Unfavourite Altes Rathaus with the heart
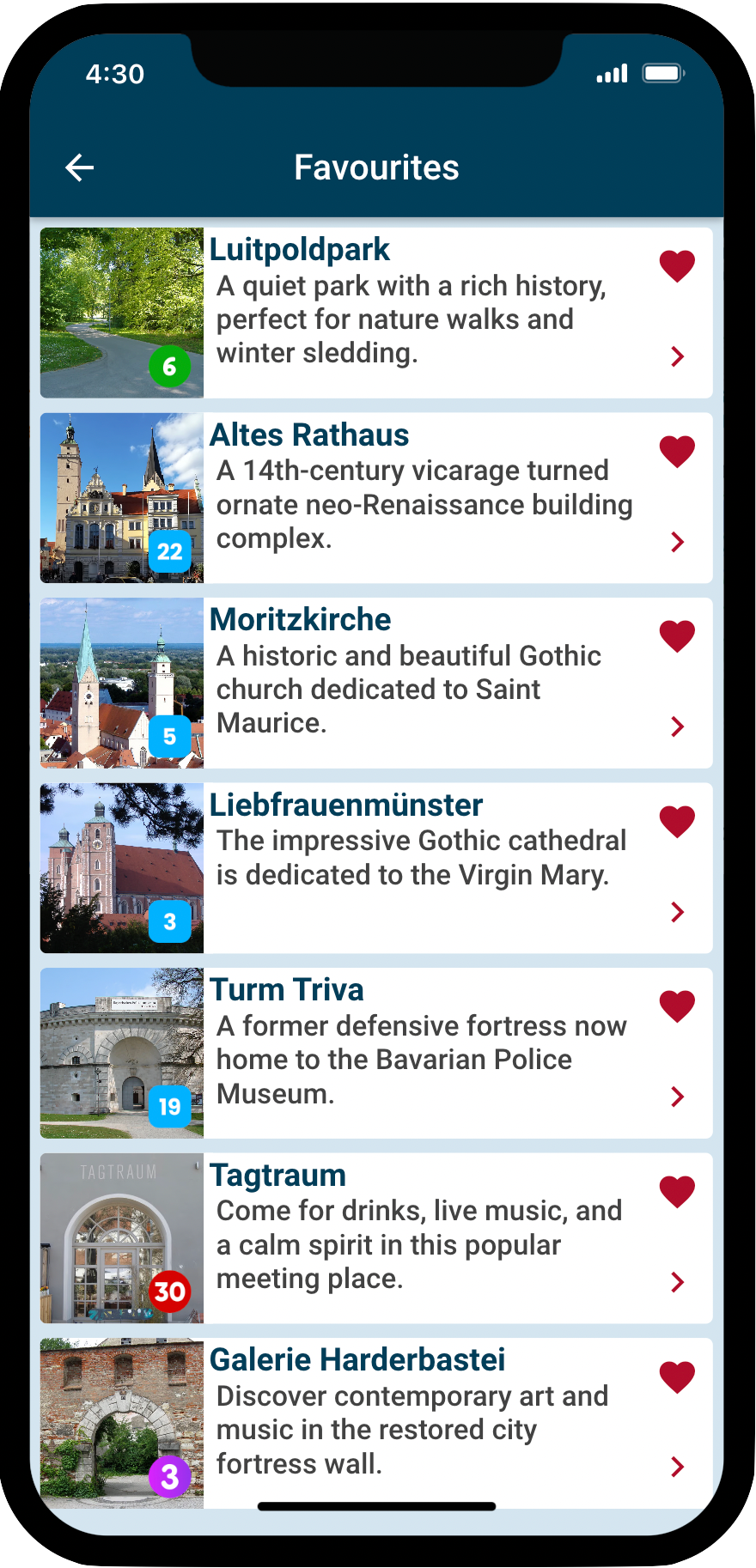The image size is (756, 1568). coord(677,452)
